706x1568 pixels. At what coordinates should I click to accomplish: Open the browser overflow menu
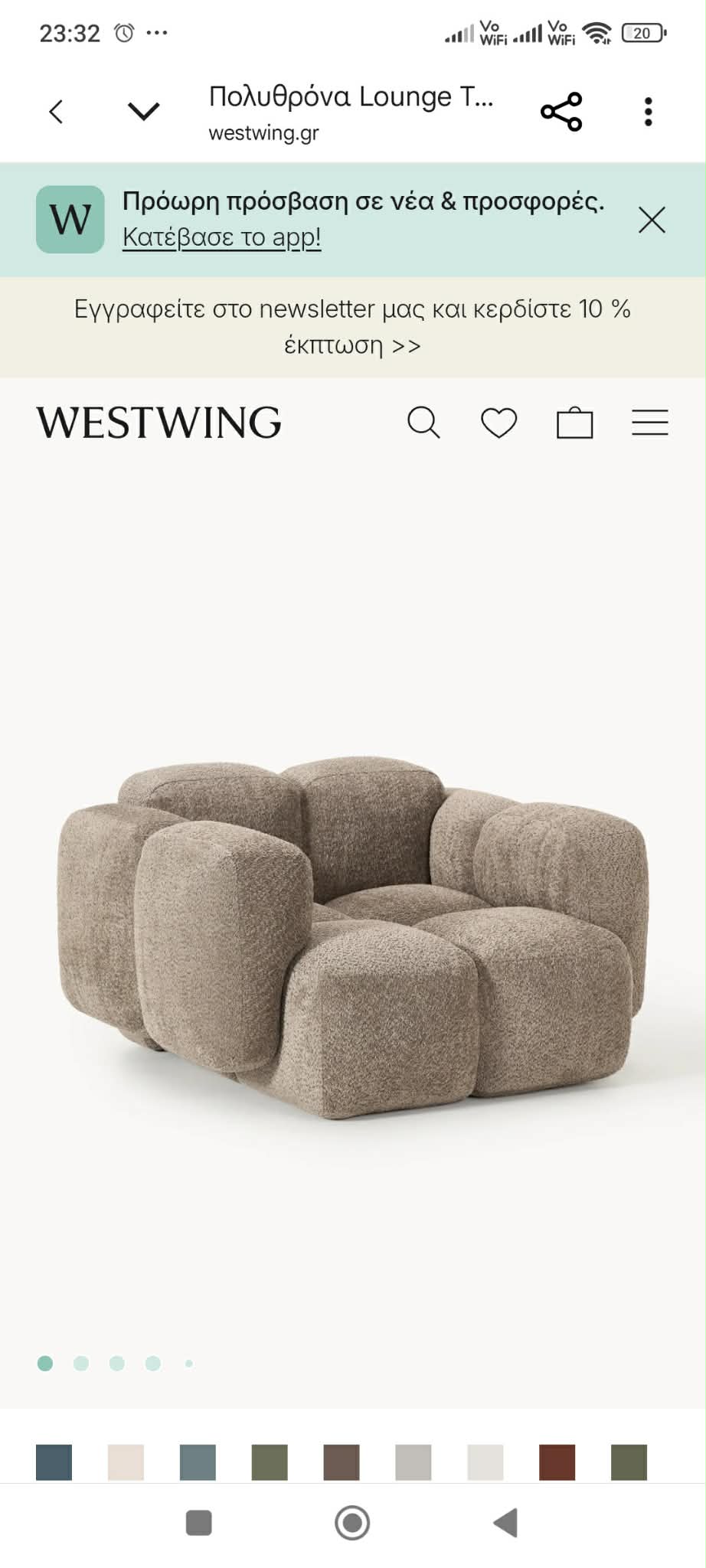[x=648, y=112]
